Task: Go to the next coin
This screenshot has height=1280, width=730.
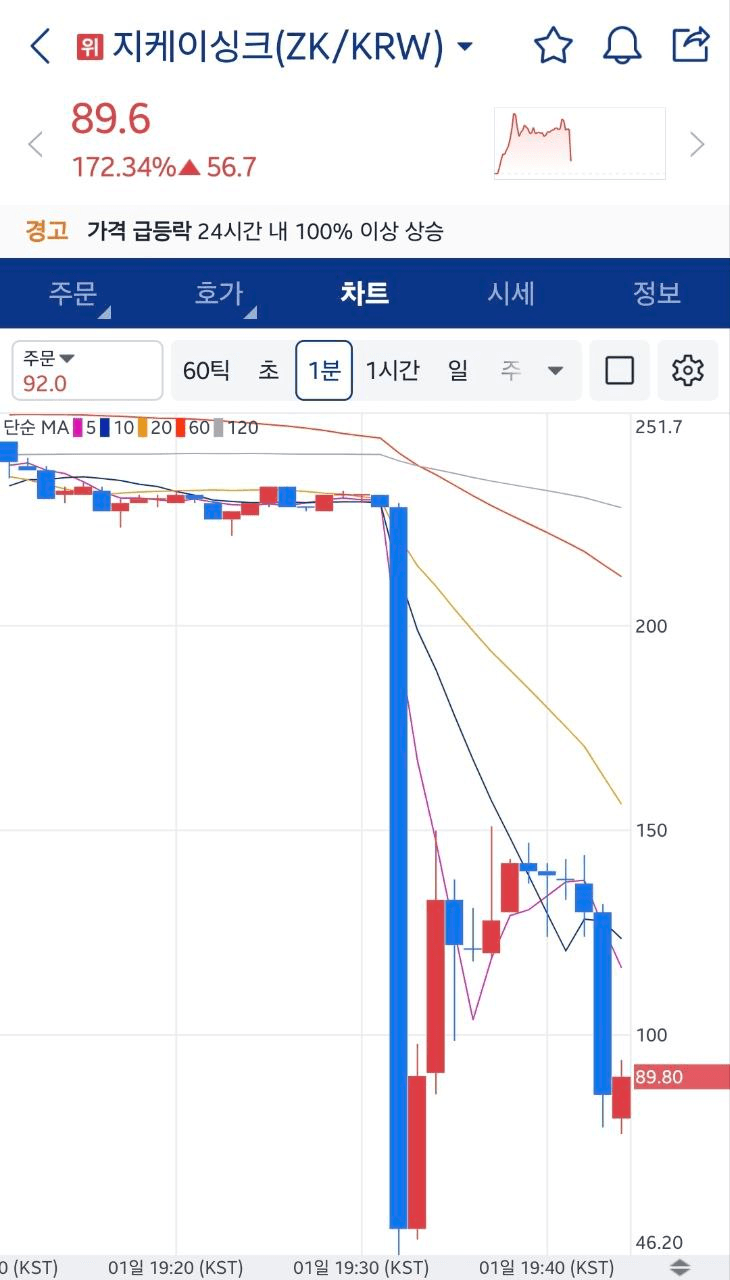Action: point(697,145)
